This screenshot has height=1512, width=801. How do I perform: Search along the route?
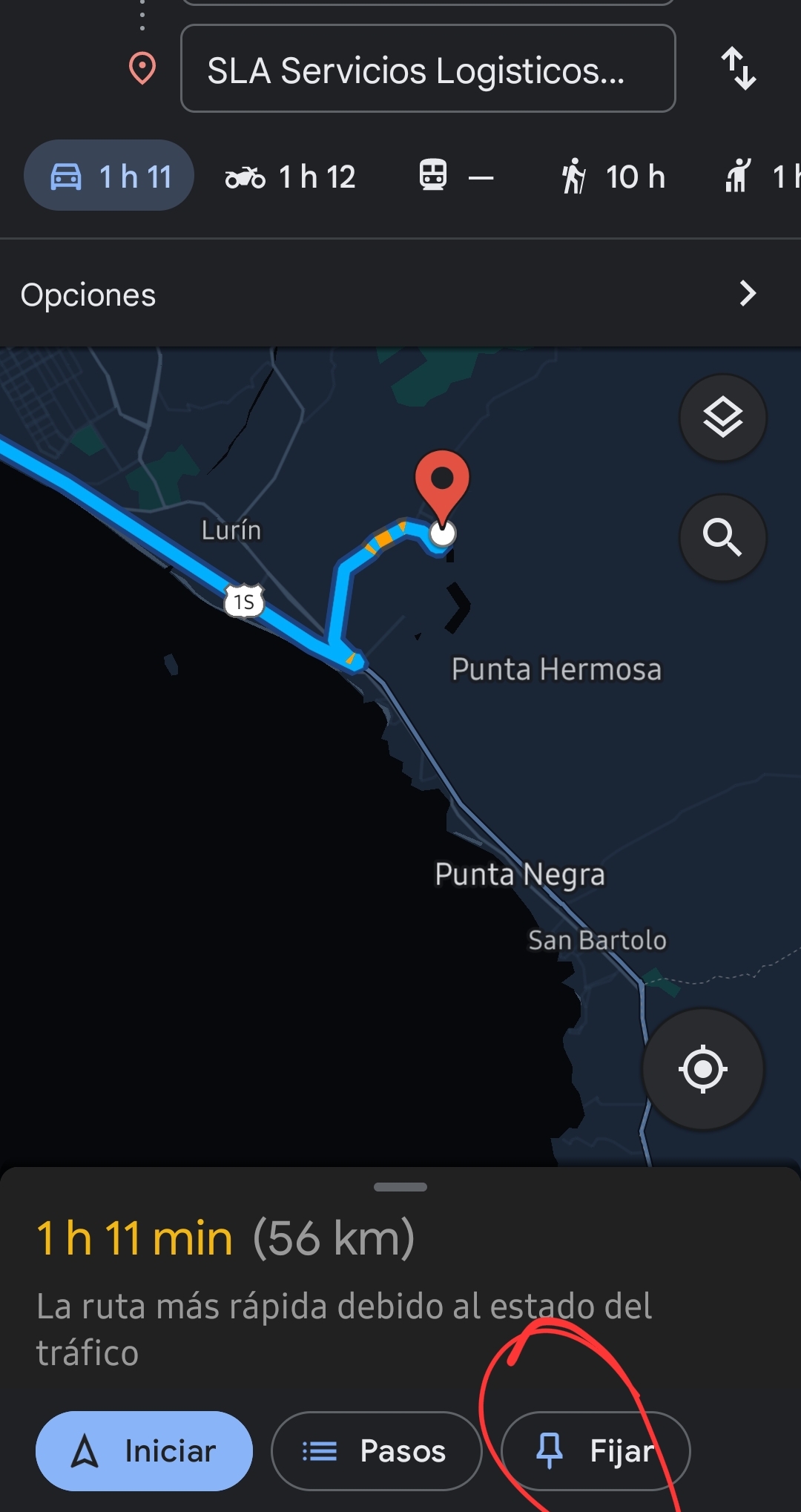click(x=722, y=537)
